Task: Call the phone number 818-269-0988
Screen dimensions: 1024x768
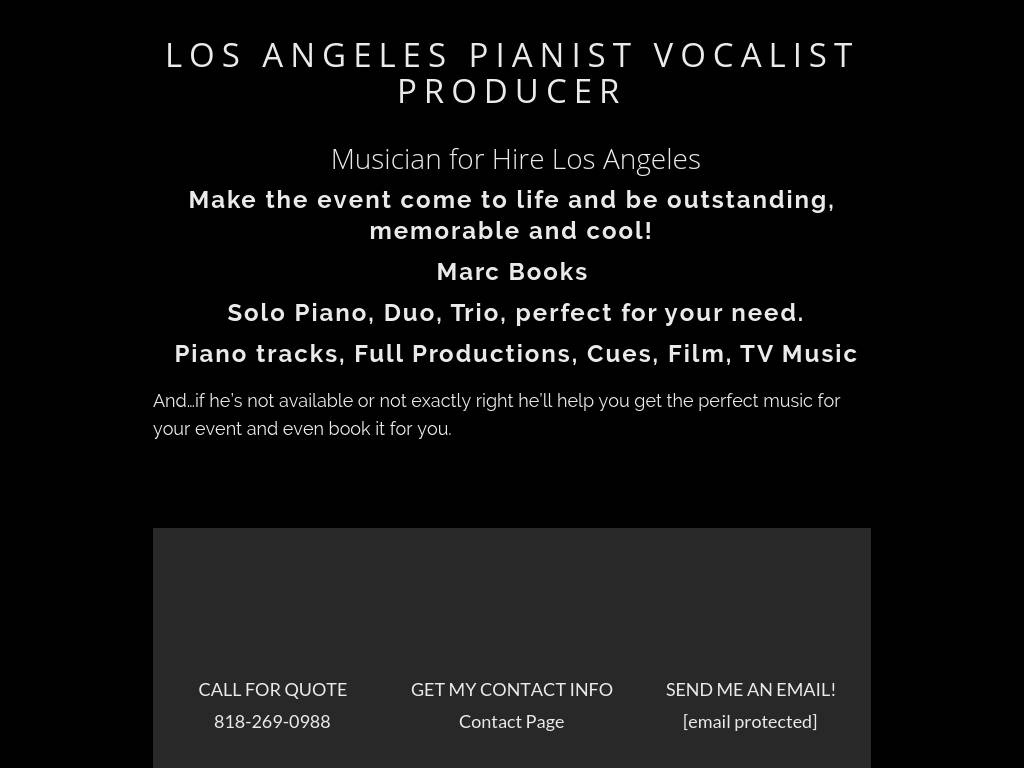Action: [x=272, y=721]
